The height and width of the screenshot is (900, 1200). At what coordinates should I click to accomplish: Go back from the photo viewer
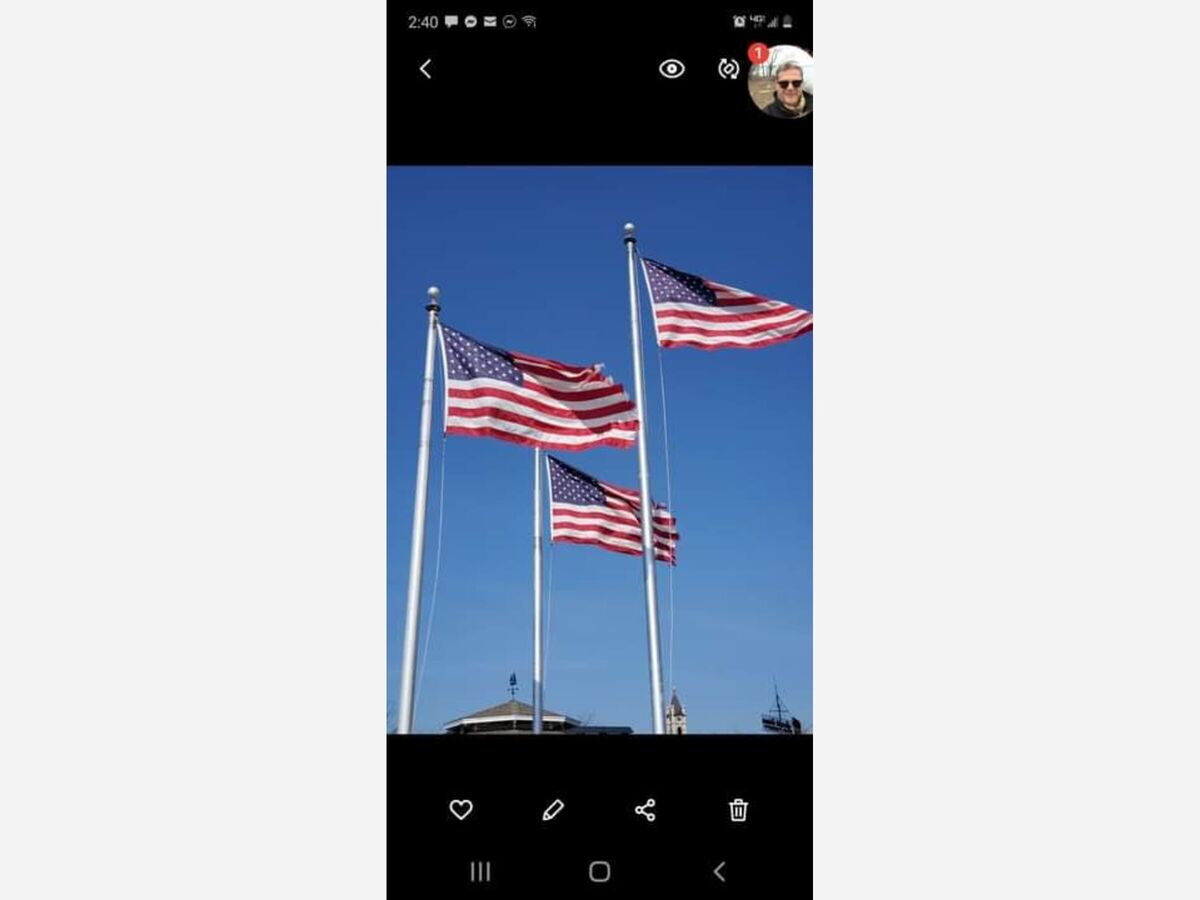click(425, 69)
